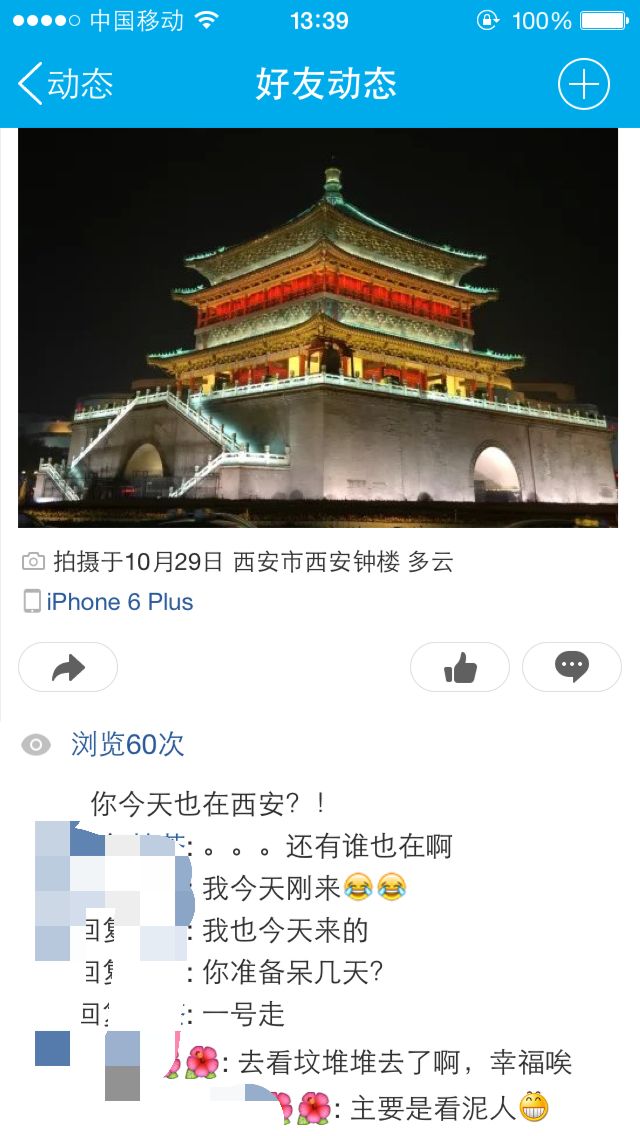Tap the plus icon to add a post
This screenshot has width=640, height=1136.
point(583,84)
